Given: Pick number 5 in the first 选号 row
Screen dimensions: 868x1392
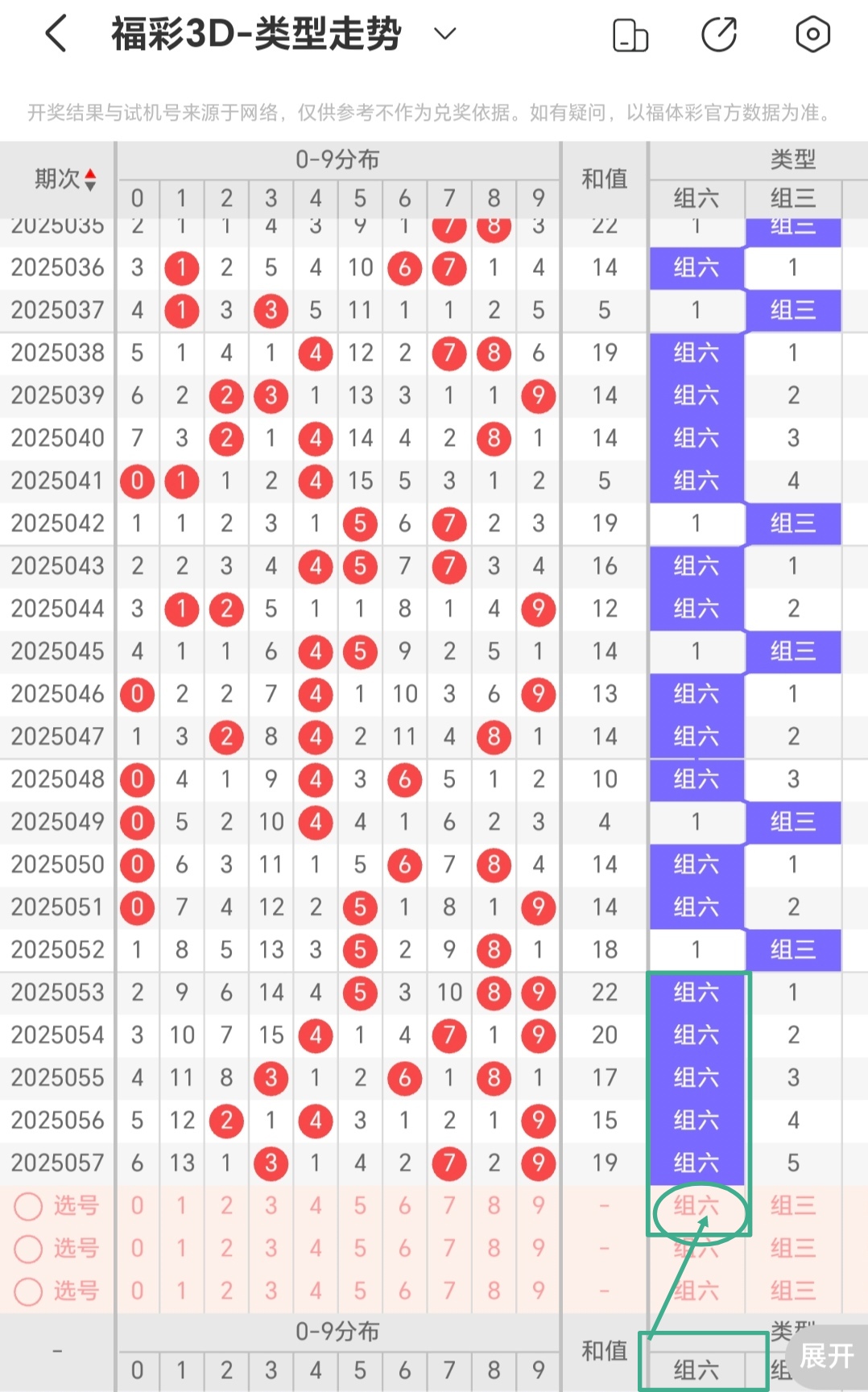Looking at the screenshot, I should pos(360,1206).
